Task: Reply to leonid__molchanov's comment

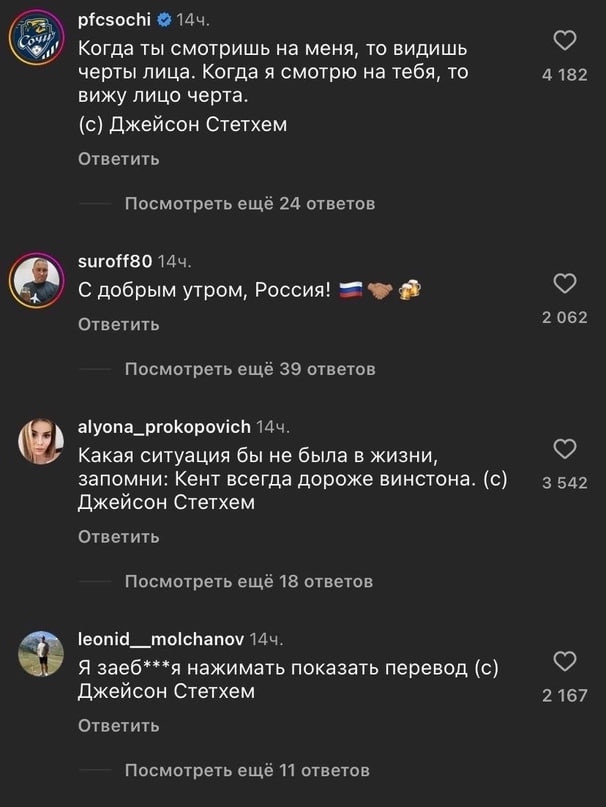Action: [x=118, y=726]
